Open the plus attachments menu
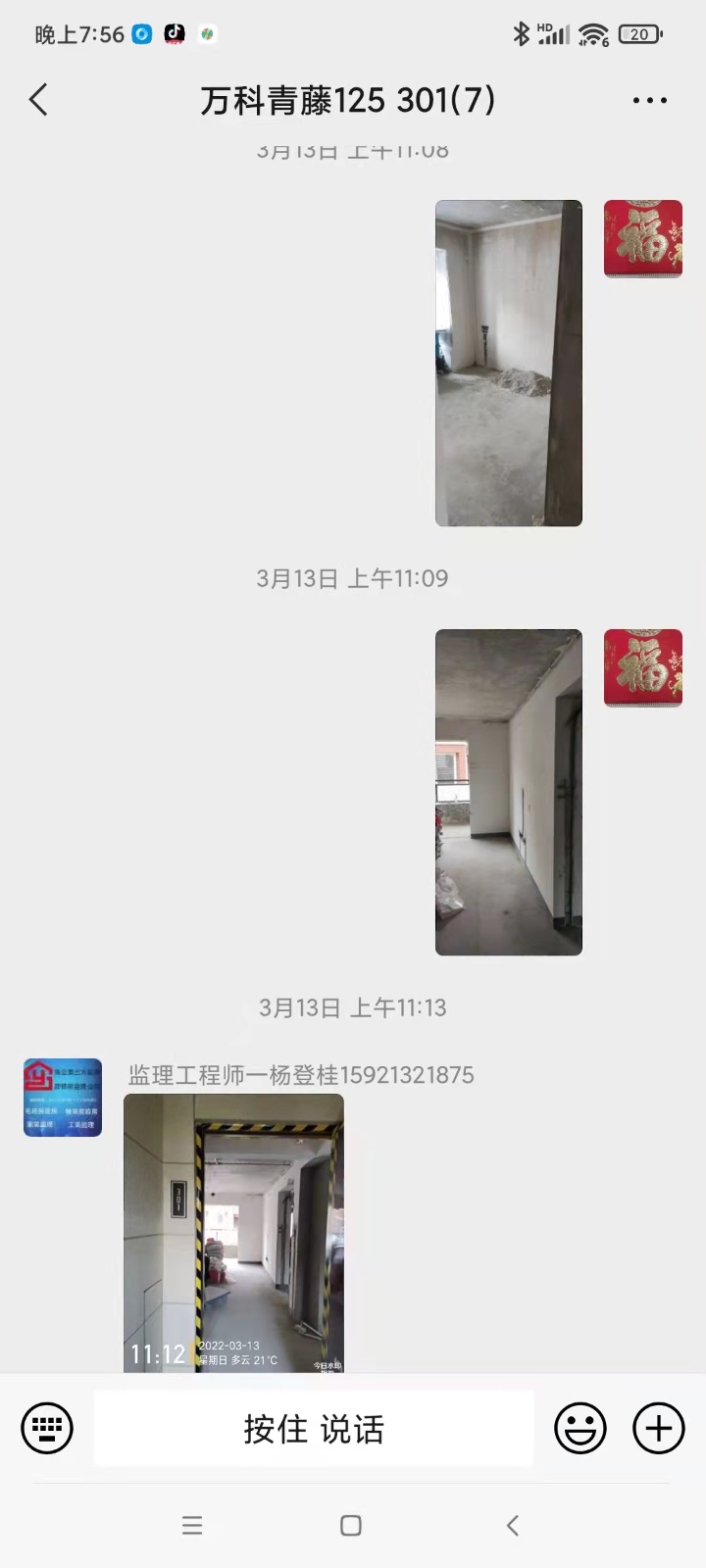 [659, 1428]
